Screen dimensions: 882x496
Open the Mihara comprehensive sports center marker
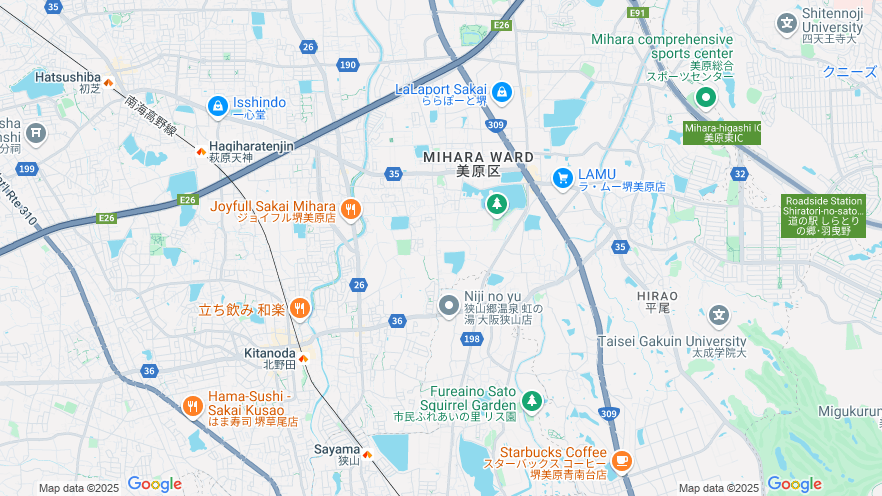pos(706,97)
